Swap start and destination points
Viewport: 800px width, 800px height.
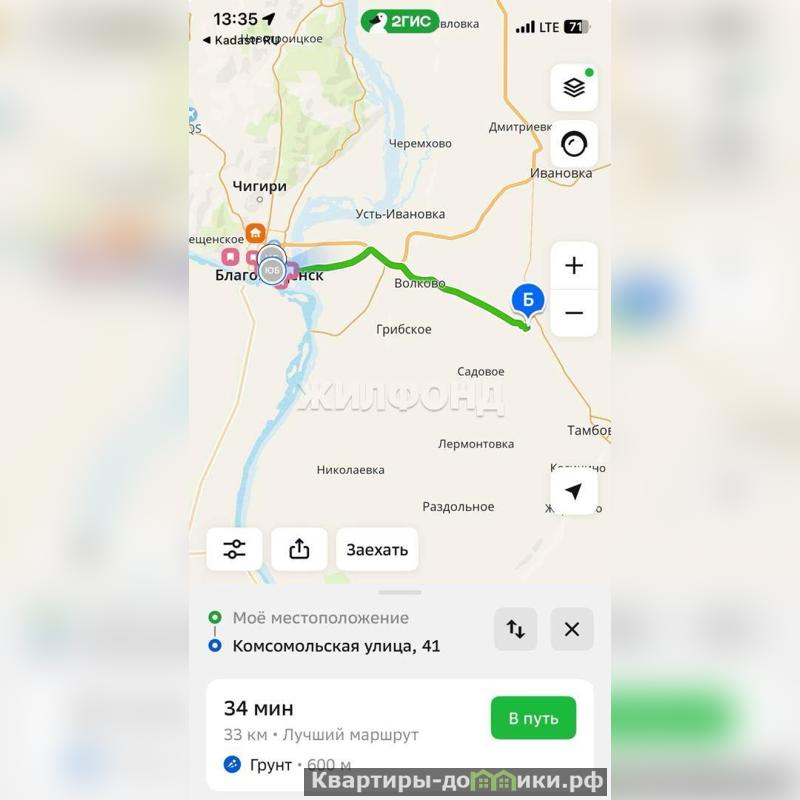[x=516, y=629]
